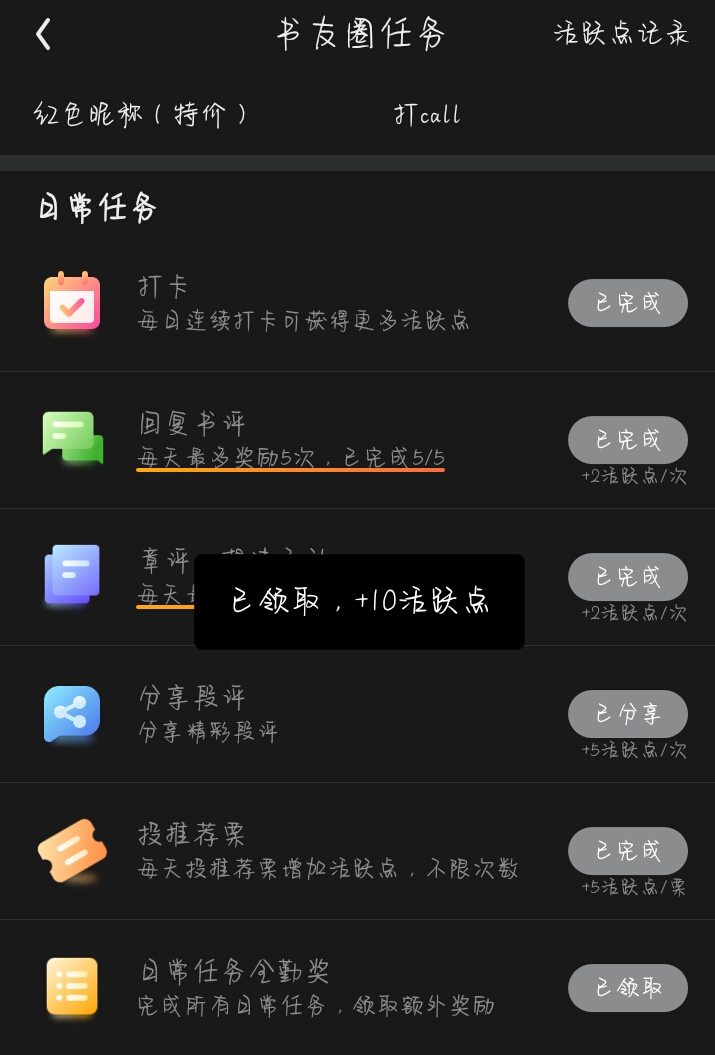Open 活跃点记录 history

621,34
